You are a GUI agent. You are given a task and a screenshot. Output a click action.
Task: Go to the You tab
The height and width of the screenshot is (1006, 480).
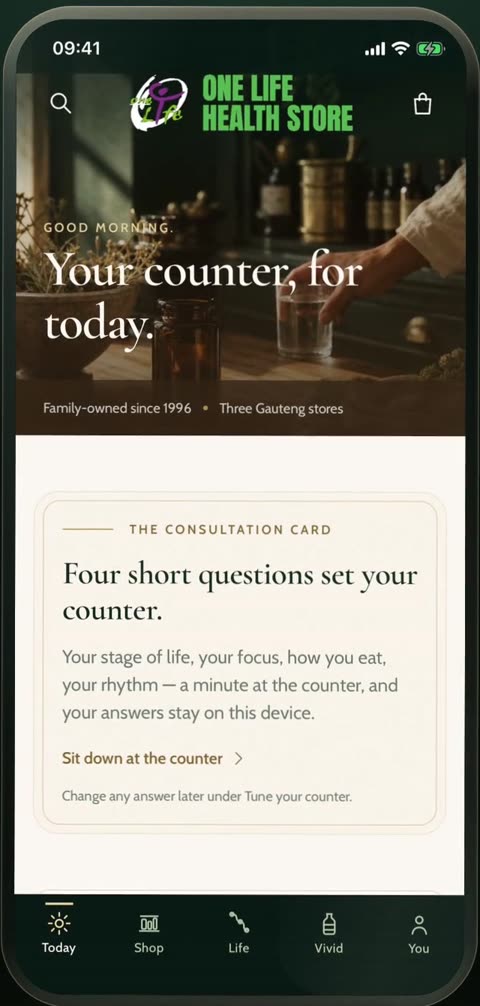(419, 934)
